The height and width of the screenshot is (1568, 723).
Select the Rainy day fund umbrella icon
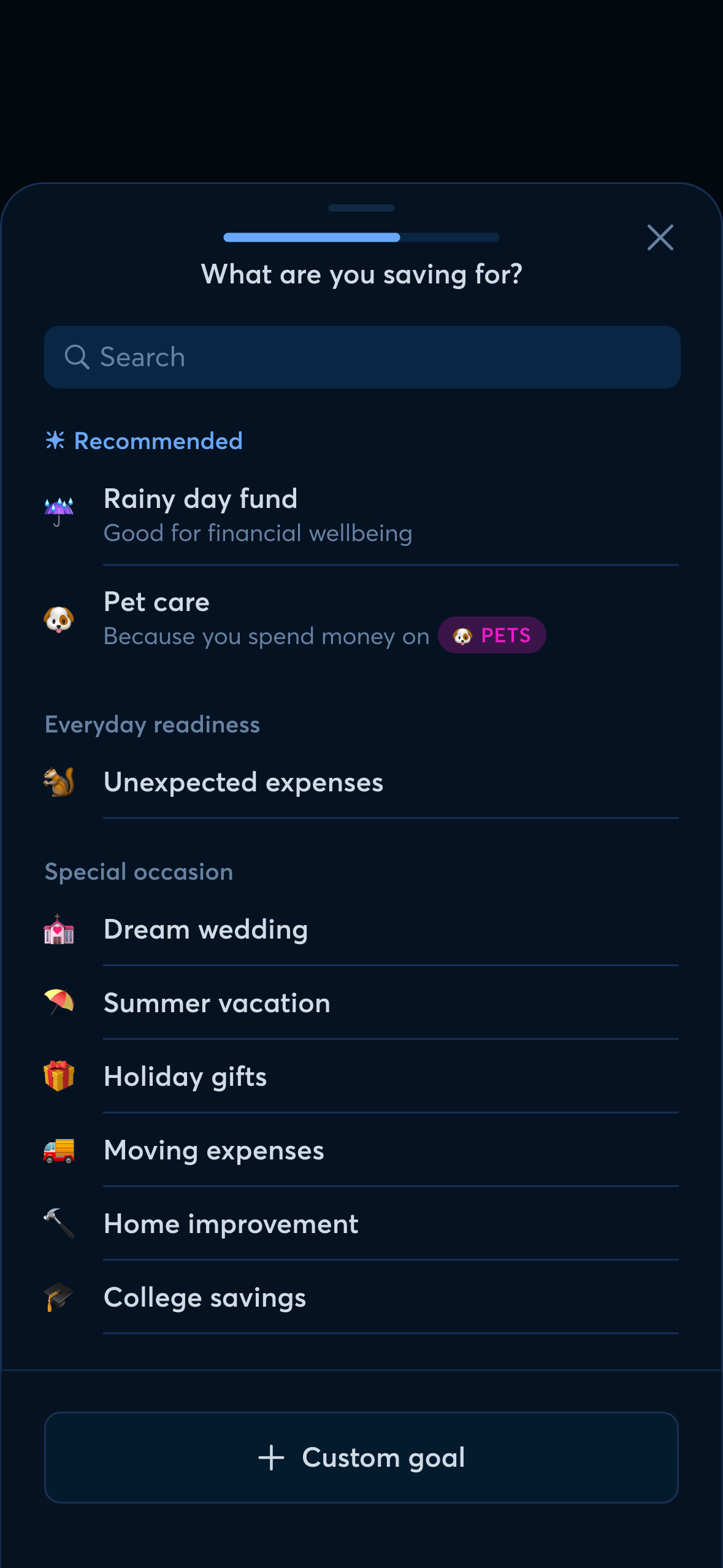[x=59, y=512]
